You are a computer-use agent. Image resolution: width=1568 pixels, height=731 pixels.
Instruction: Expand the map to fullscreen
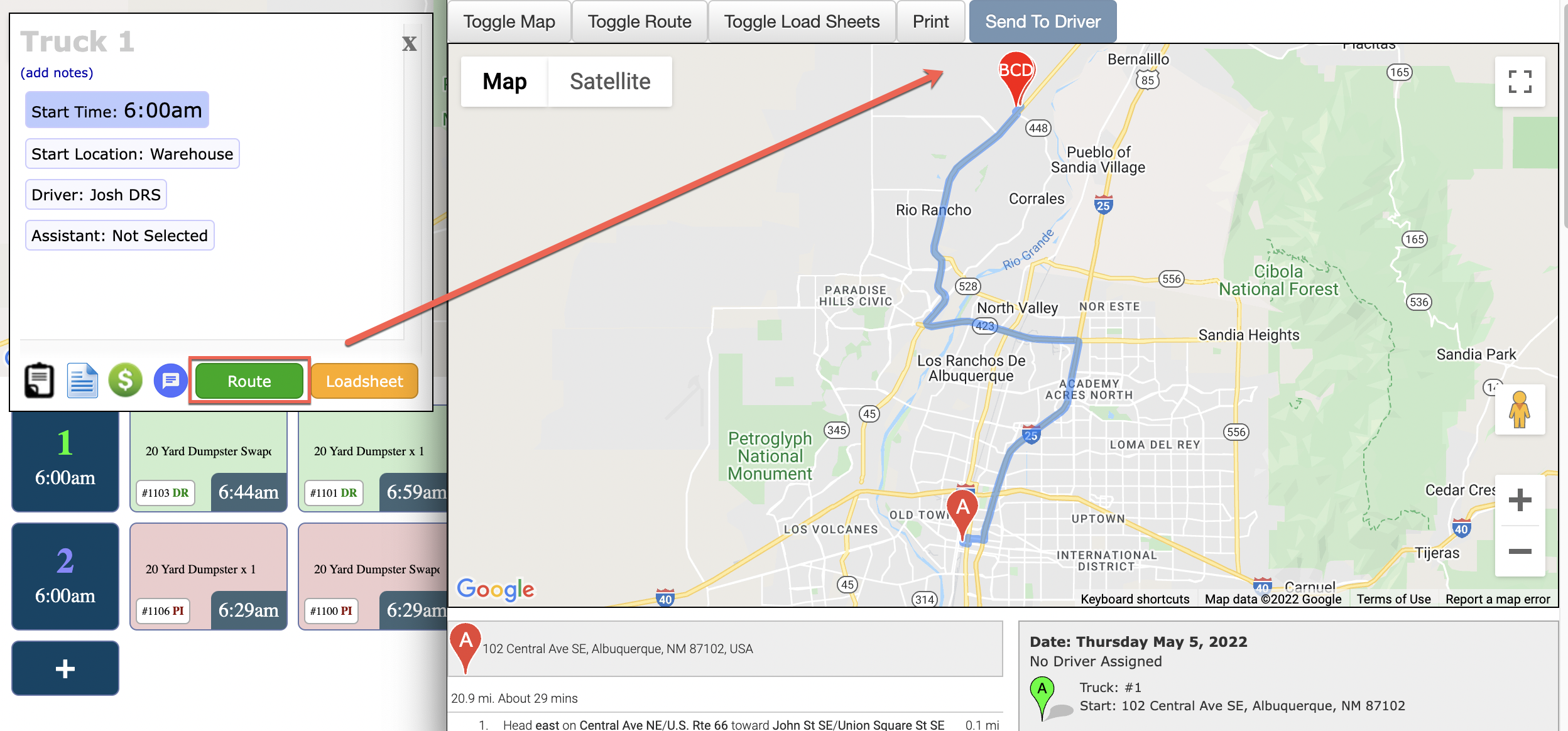[x=1520, y=82]
